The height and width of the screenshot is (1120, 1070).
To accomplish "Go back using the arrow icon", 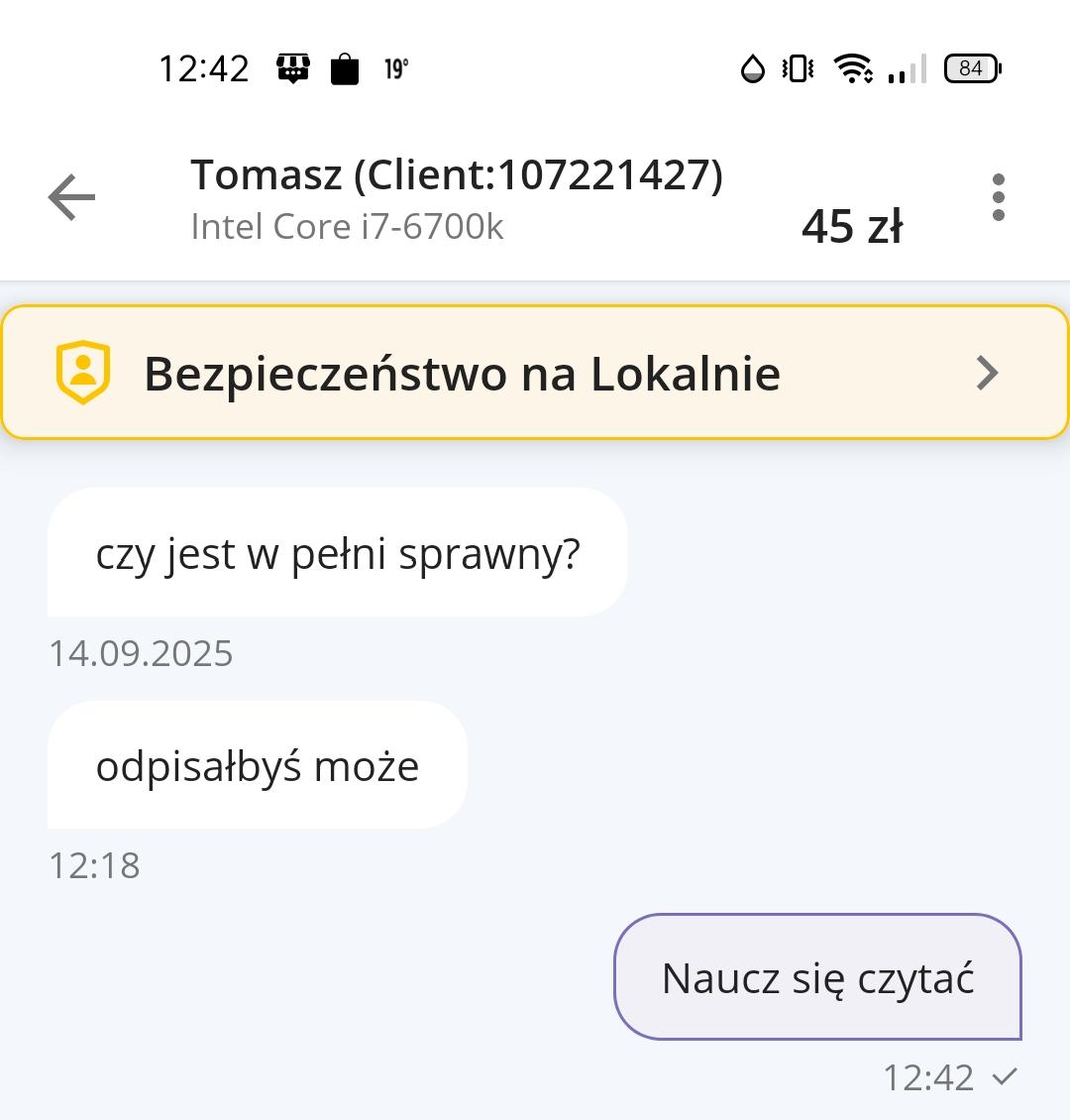I will click(x=72, y=197).
